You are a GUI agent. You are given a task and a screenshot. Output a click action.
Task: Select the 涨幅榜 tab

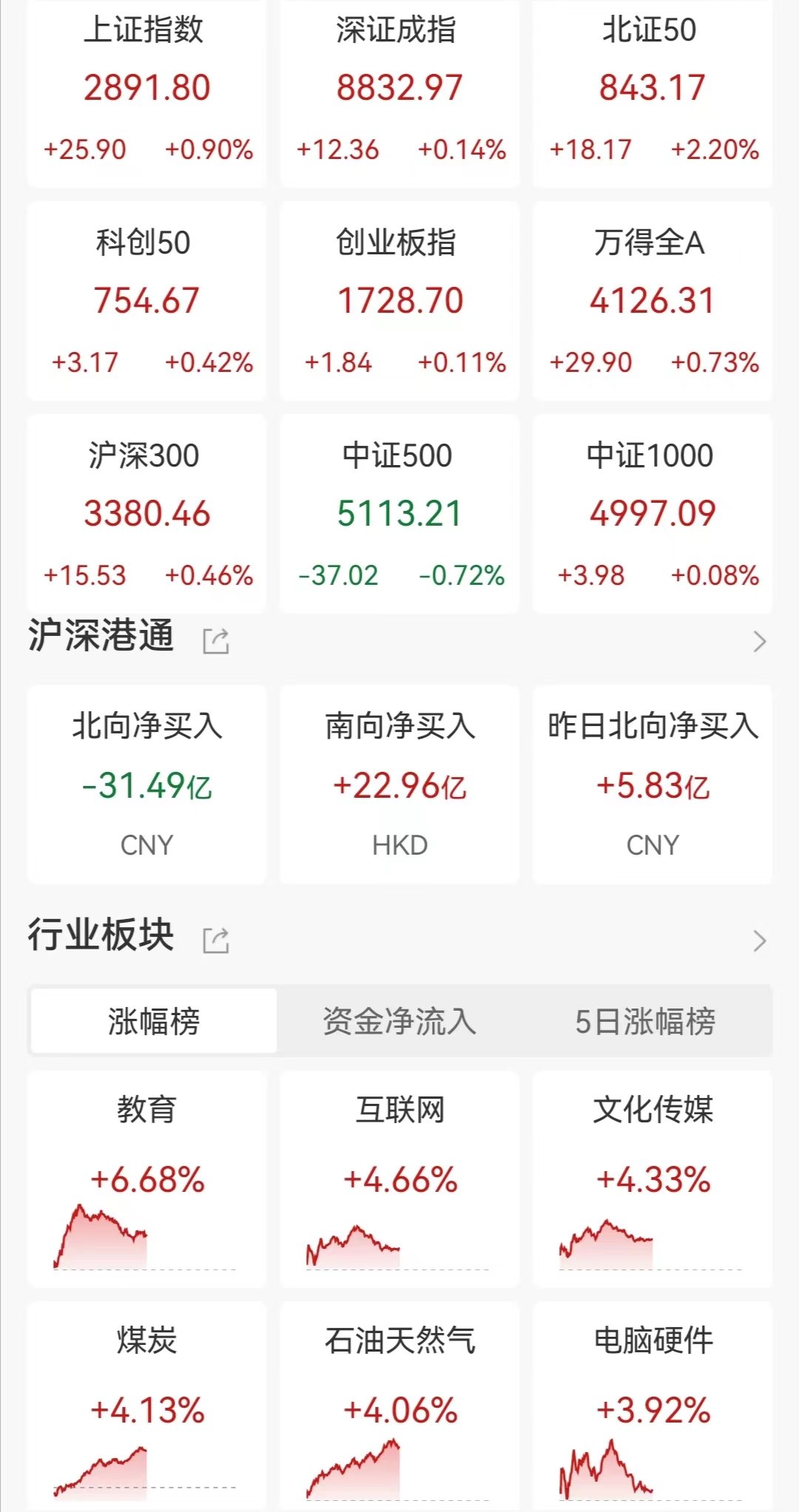click(x=154, y=1021)
